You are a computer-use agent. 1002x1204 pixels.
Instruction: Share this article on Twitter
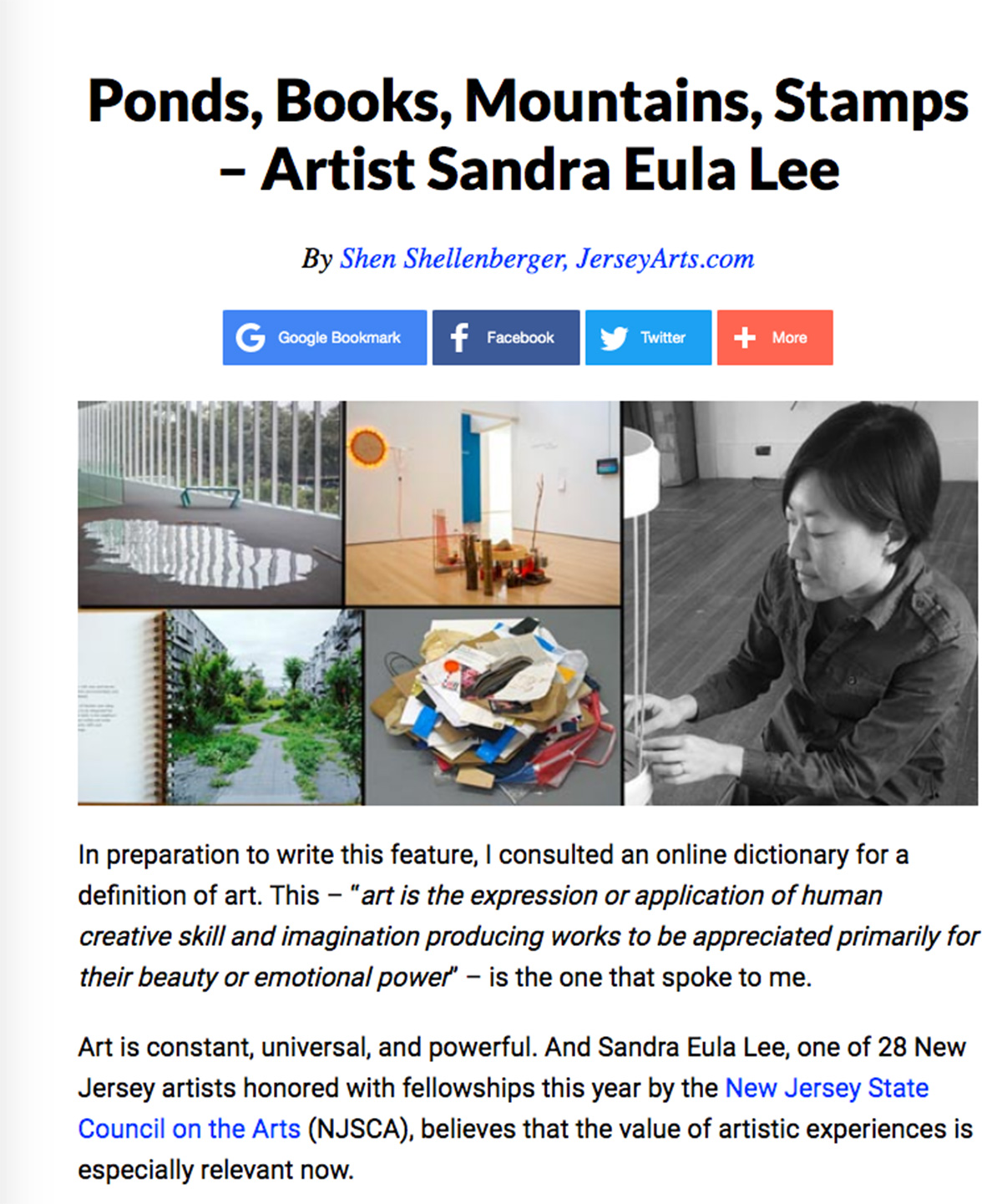(648, 337)
